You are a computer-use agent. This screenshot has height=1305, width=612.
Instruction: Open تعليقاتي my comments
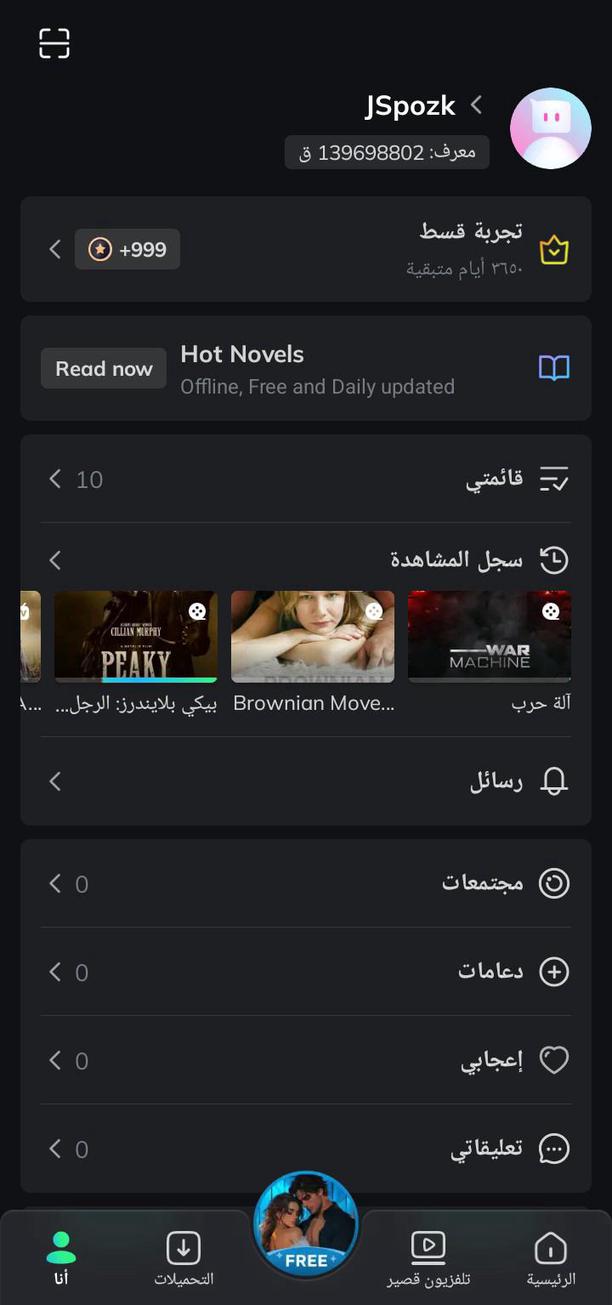click(306, 1149)
